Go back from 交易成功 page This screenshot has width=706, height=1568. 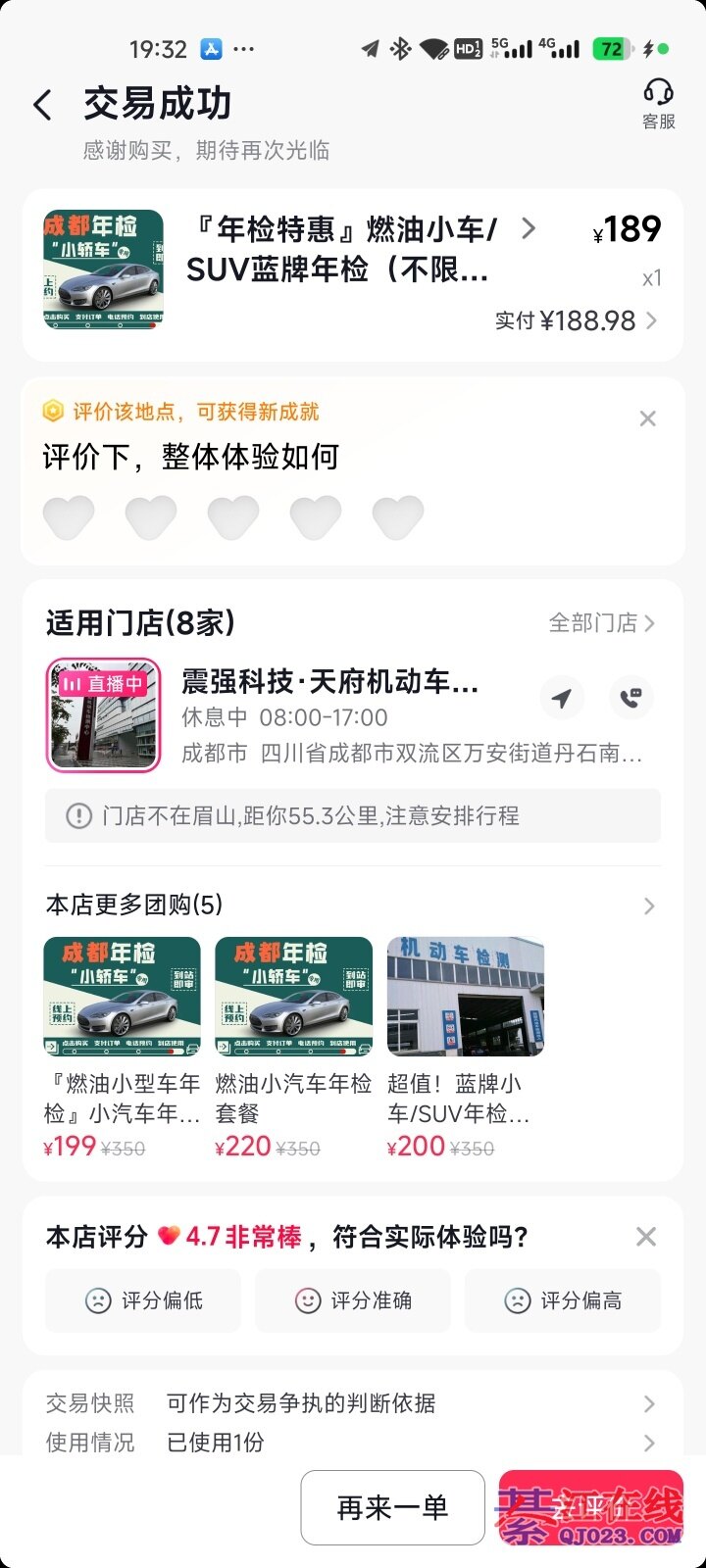[x=42, y=105]
